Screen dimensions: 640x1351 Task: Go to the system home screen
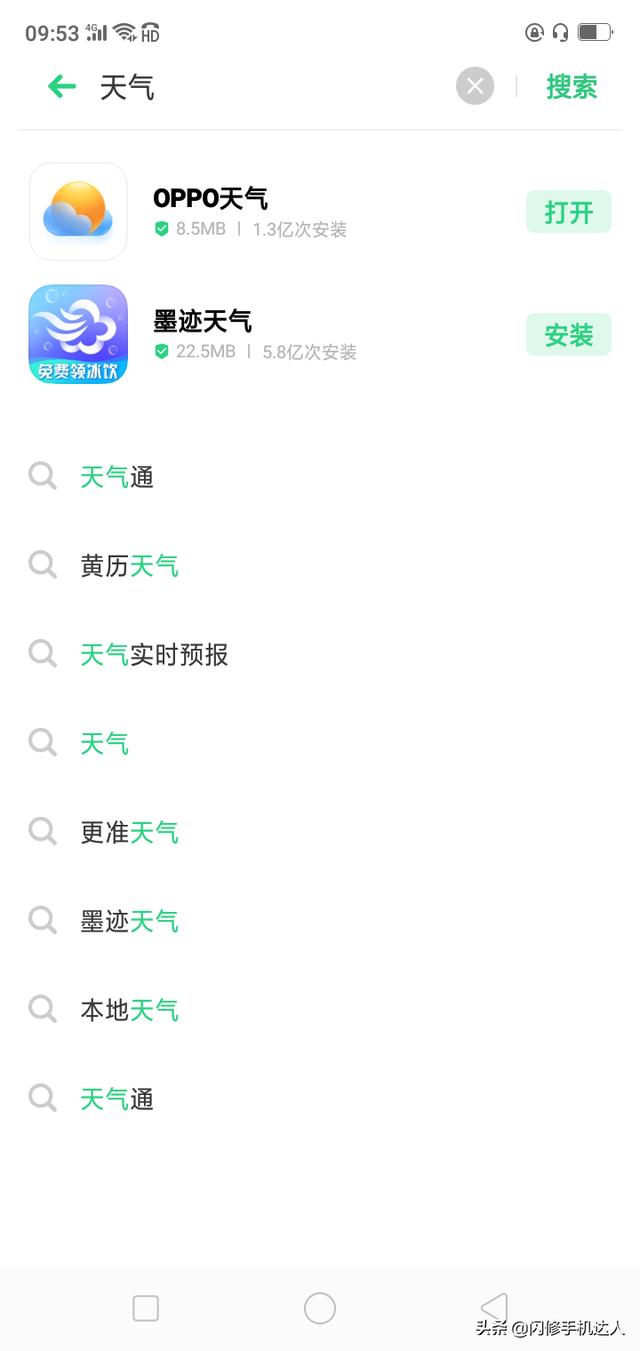pos(320,1308)
